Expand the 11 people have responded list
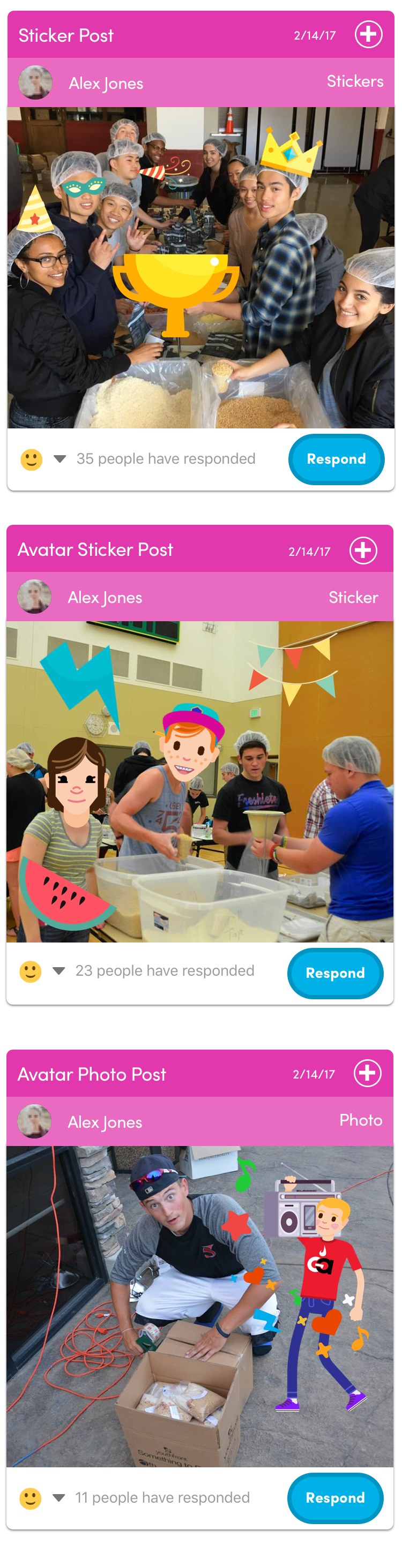The image size is (402, 1568). [x=58, y=1497]
